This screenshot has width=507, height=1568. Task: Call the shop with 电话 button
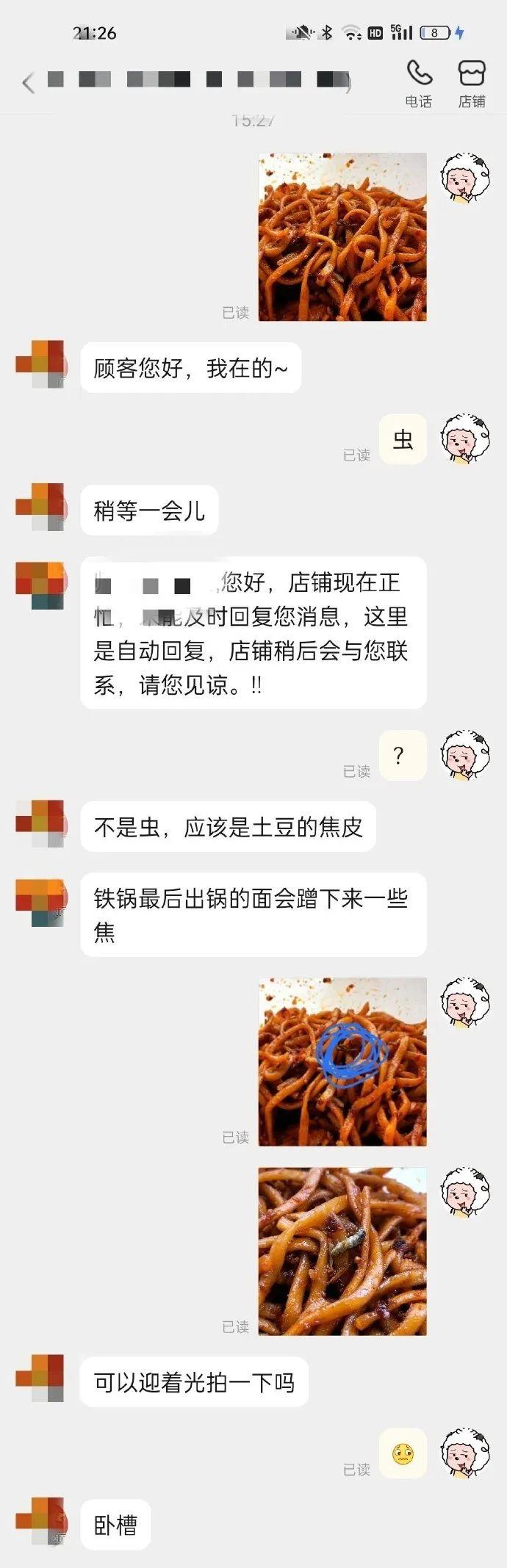tap(419, 83)
